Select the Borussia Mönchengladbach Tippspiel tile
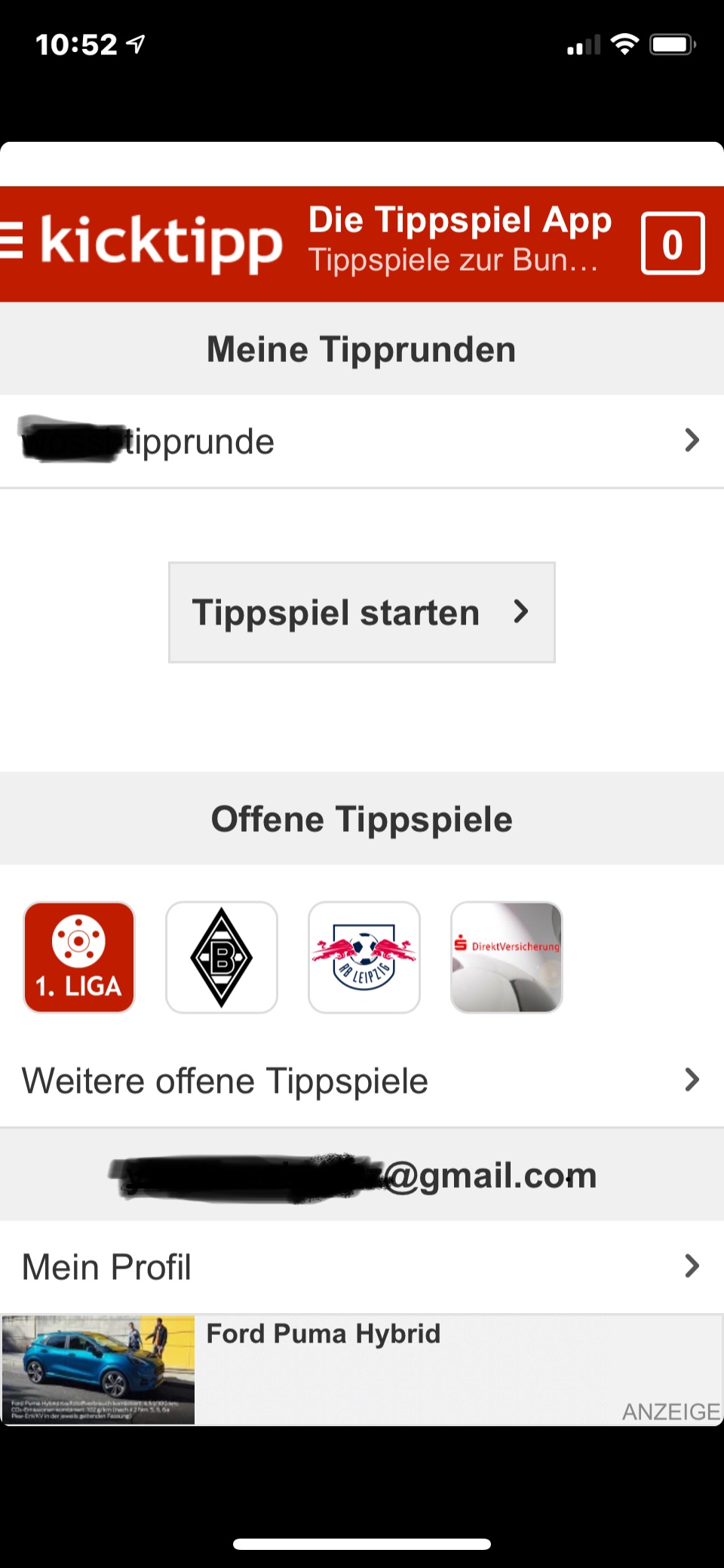The width and height of the screenshot is (724, 1568). coord(222,957)
